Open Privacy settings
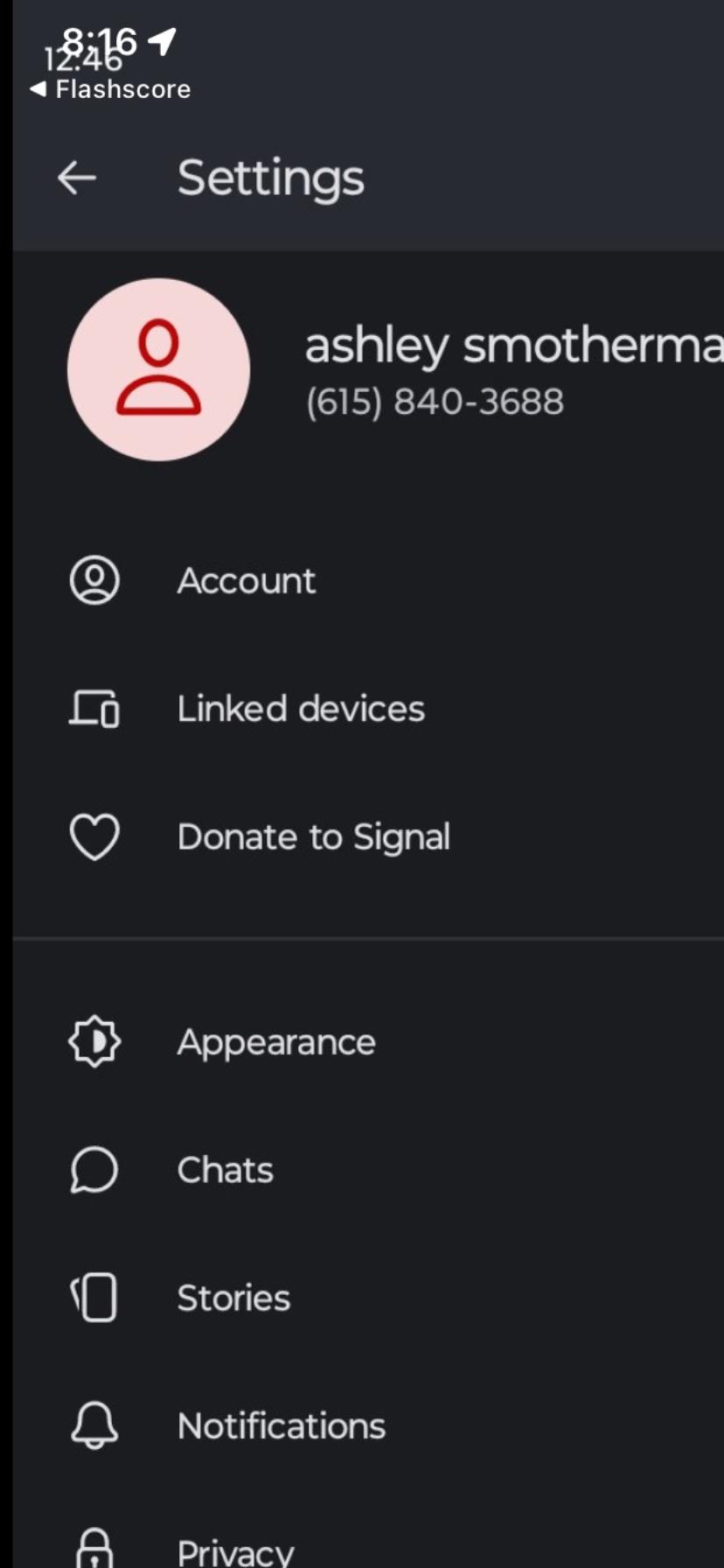 coord(368,1540)
